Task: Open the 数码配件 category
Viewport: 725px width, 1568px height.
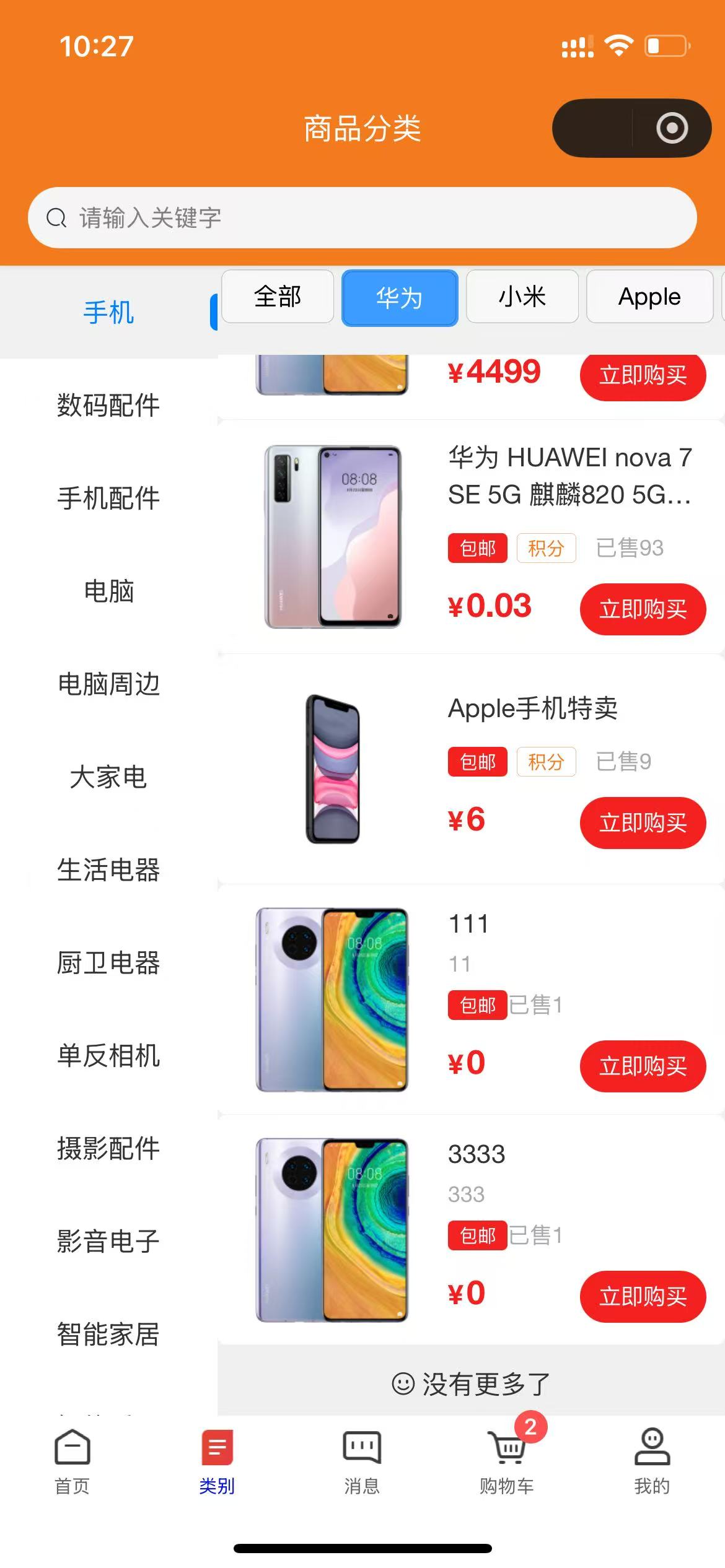Action: tap(108, 406)
